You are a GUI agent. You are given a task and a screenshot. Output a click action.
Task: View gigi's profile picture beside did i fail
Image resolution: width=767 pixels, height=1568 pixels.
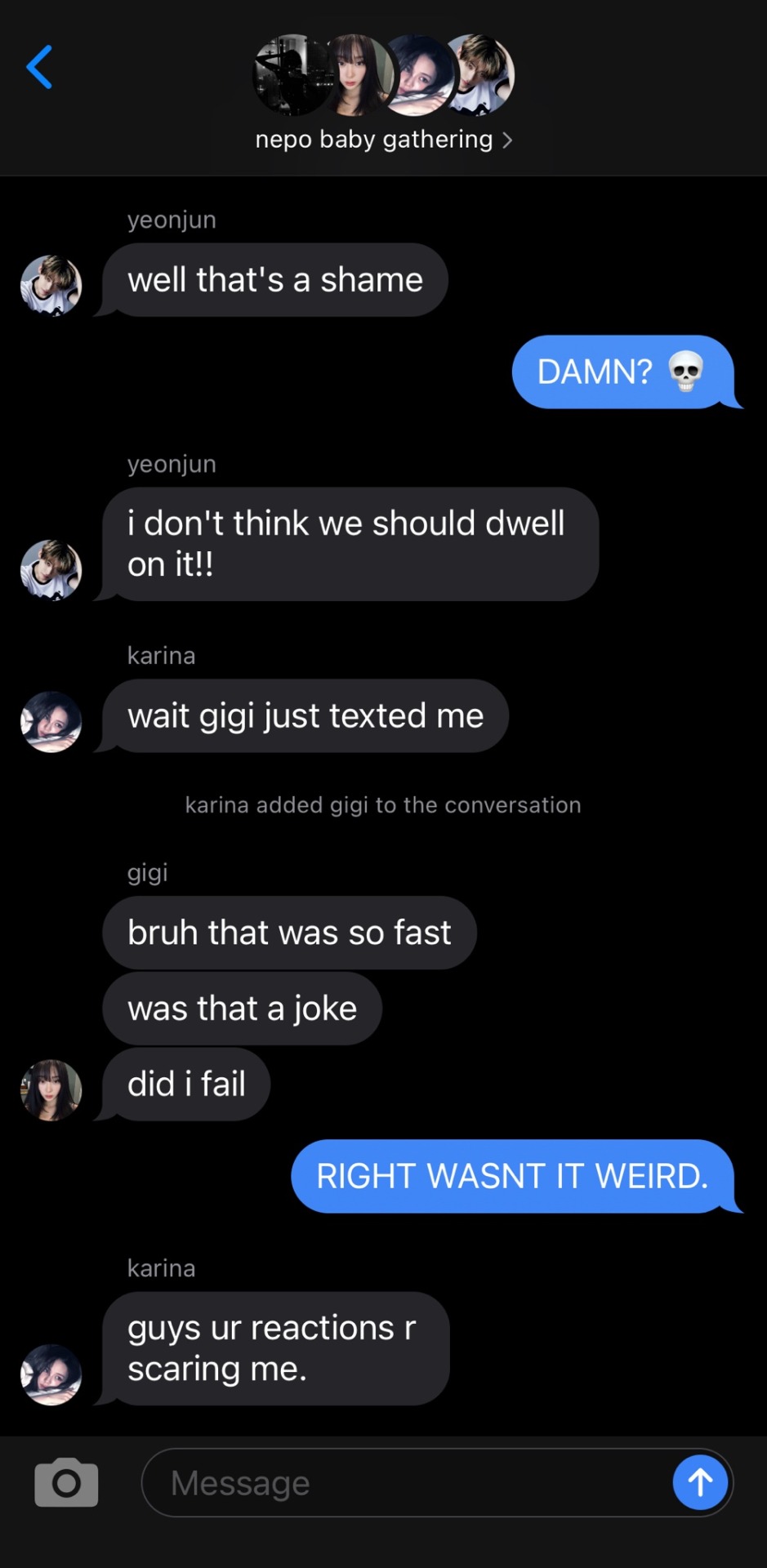(x=51, y=1089)
